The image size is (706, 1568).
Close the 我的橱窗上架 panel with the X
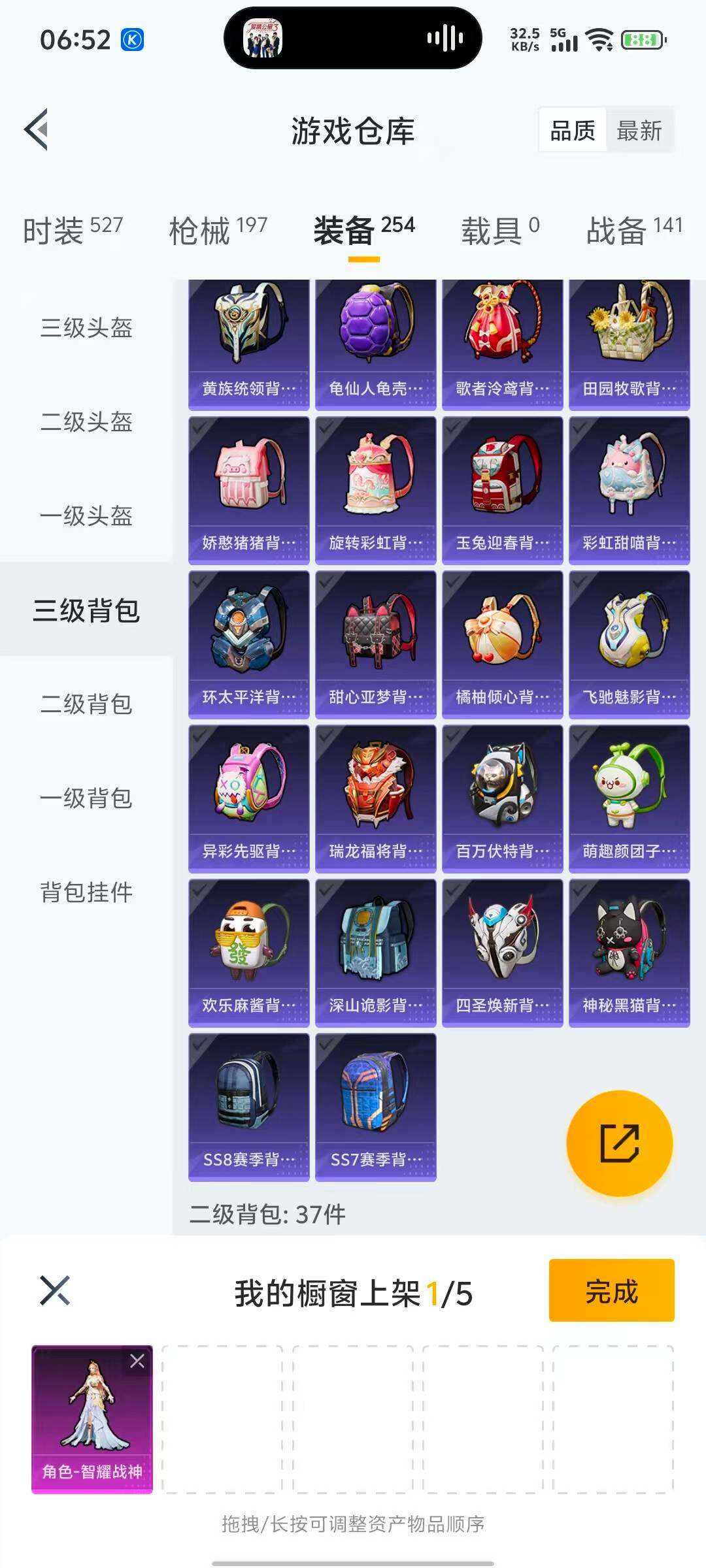coord(56,1290)
